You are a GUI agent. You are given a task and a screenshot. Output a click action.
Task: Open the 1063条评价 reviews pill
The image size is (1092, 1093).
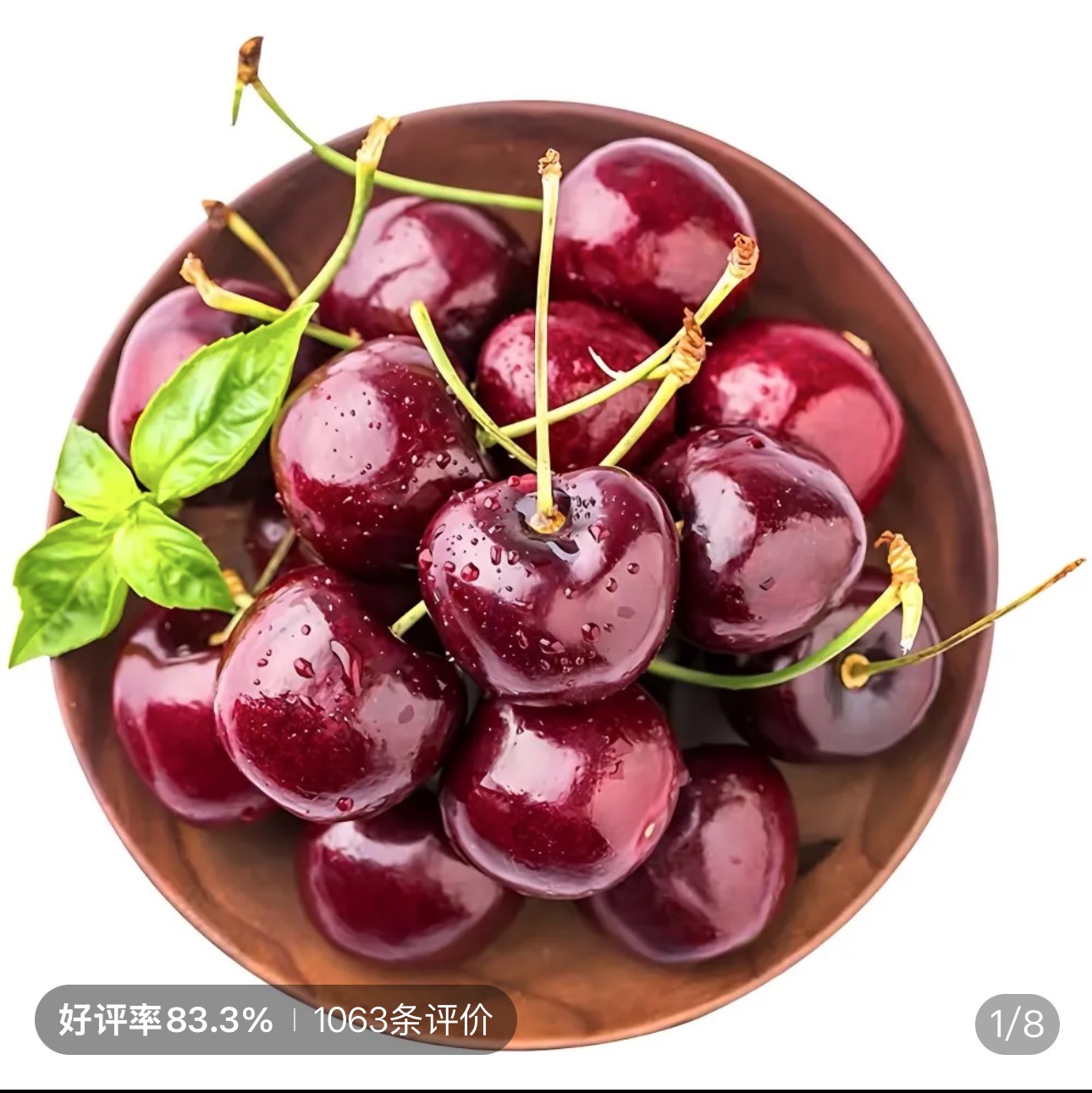tap(402, 1020)
